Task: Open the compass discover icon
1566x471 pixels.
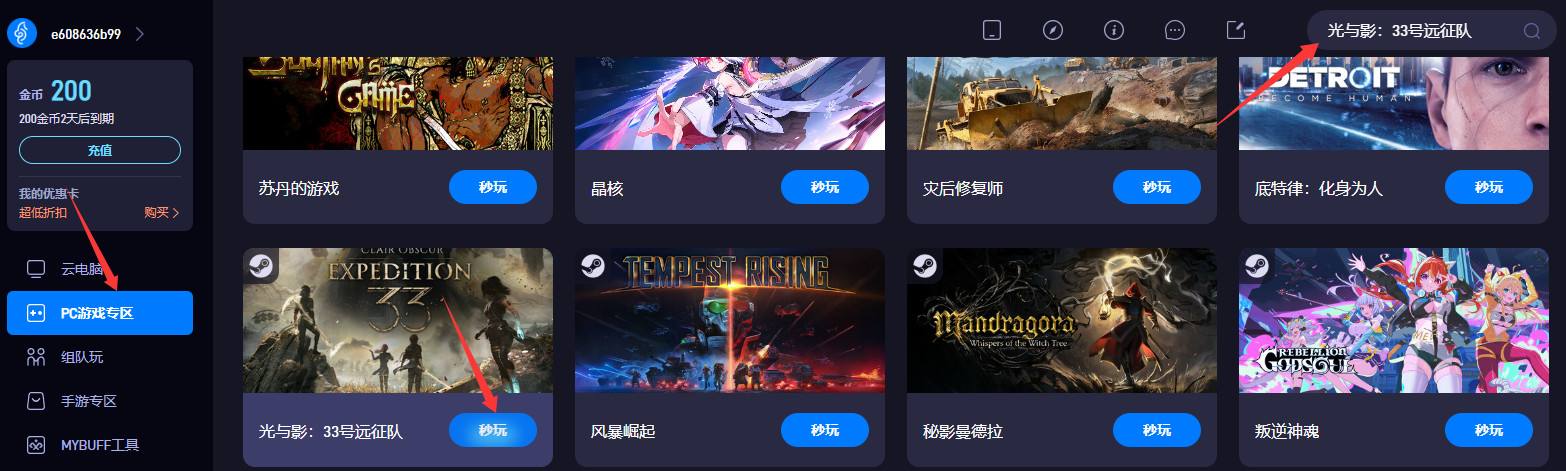Action: pos(1052,30)
